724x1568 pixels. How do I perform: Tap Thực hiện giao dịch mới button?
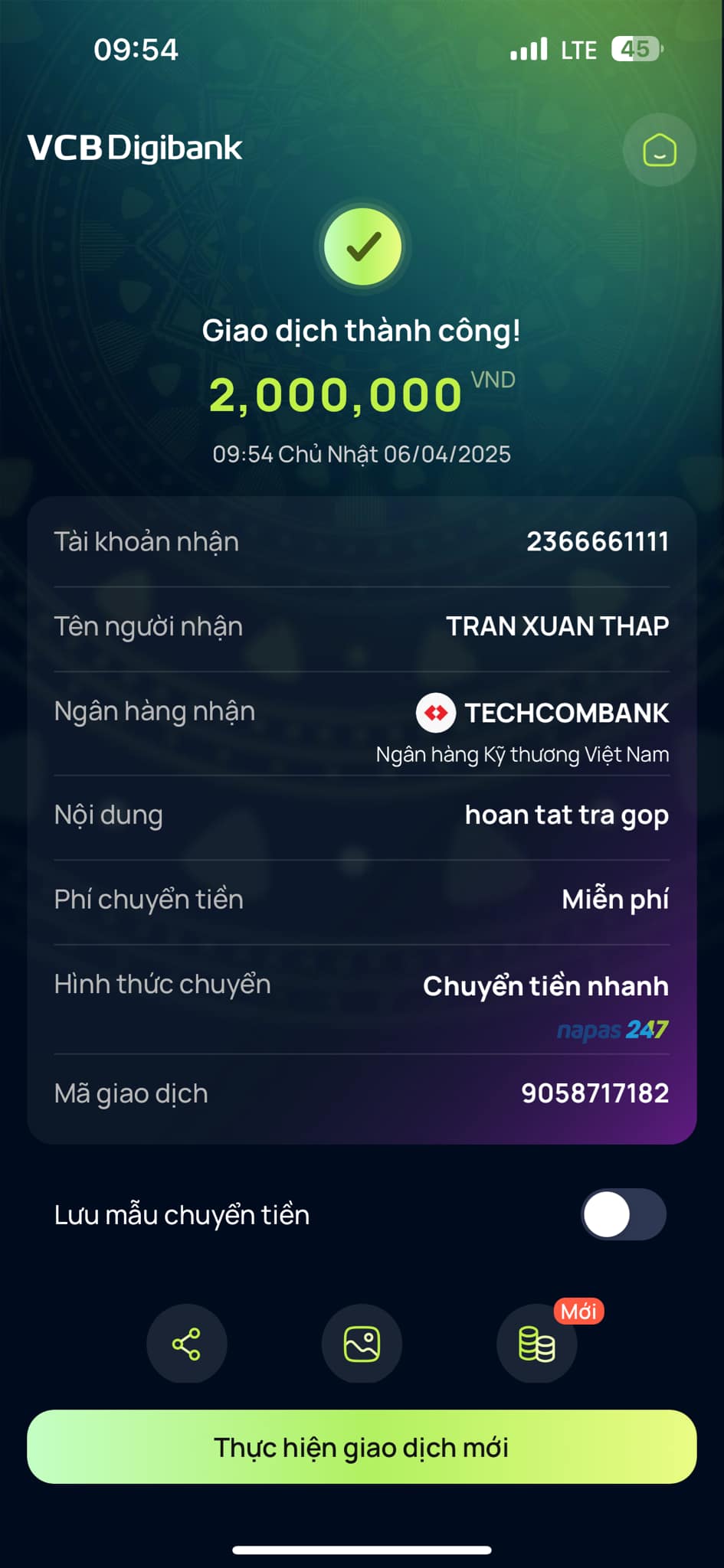coord(362,1447)
